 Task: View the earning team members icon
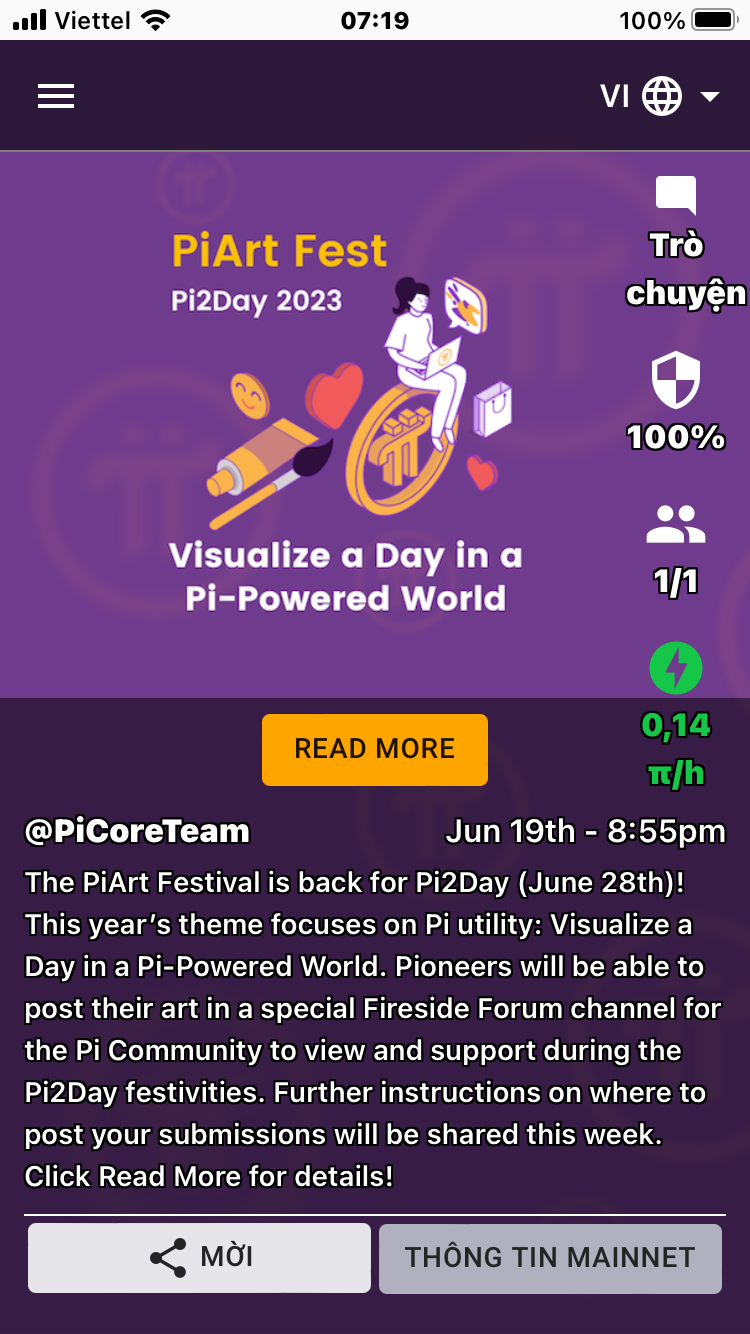(x=676, y=525)
